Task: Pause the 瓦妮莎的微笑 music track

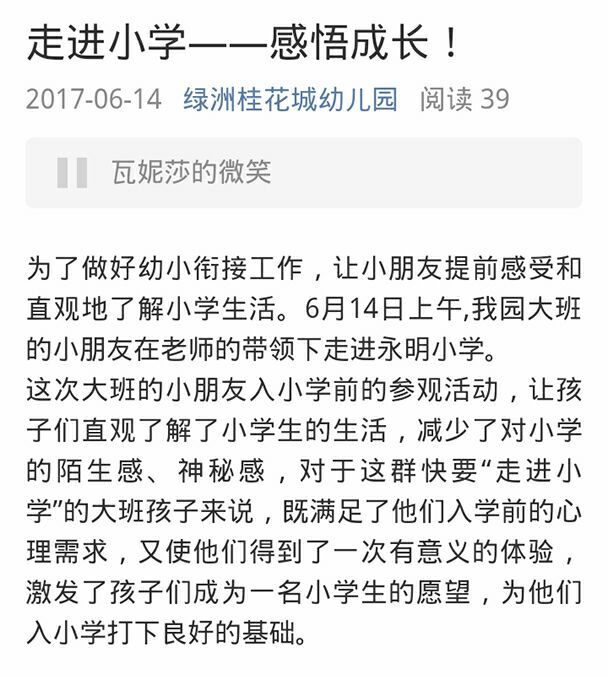Action: [x=72, y=173]
